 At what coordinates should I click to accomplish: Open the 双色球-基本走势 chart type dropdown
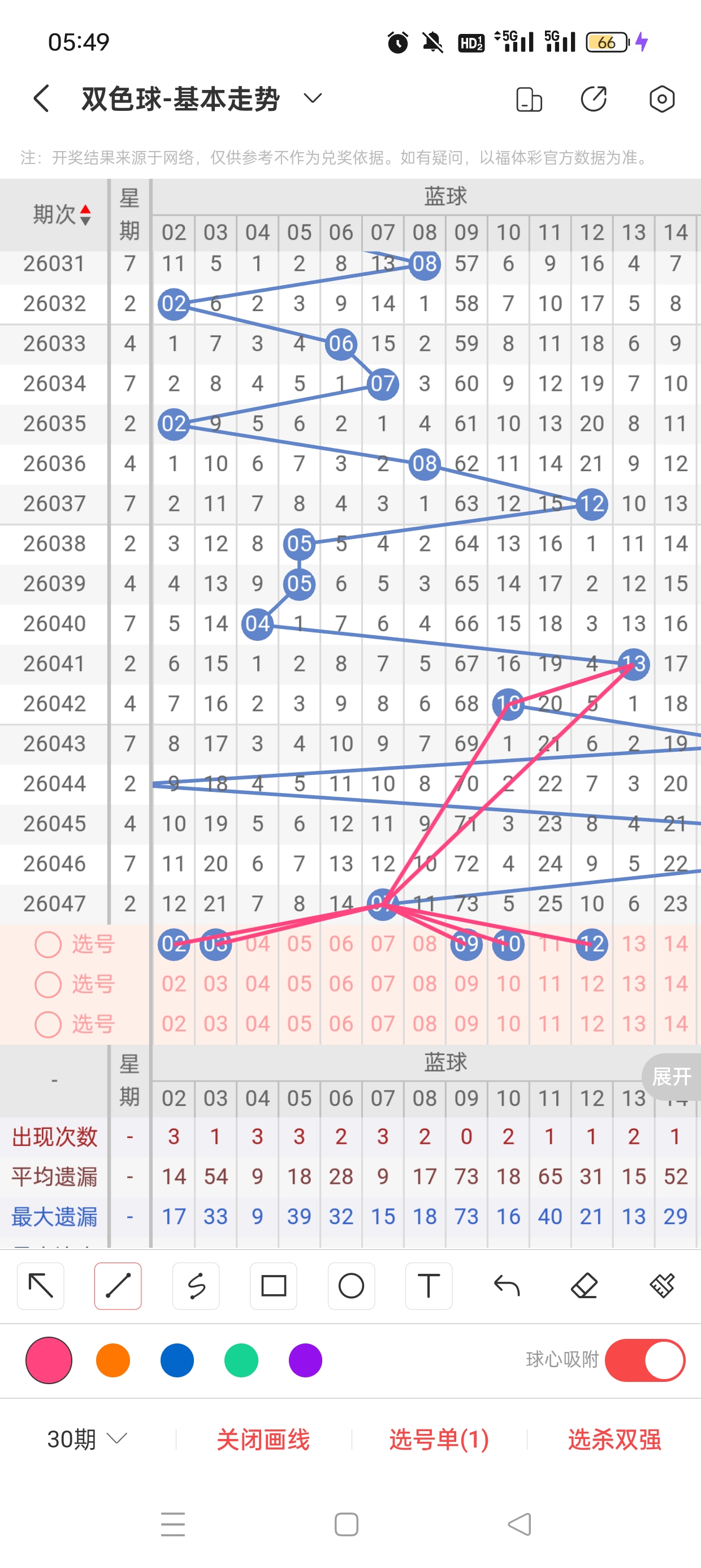point(312,98)
